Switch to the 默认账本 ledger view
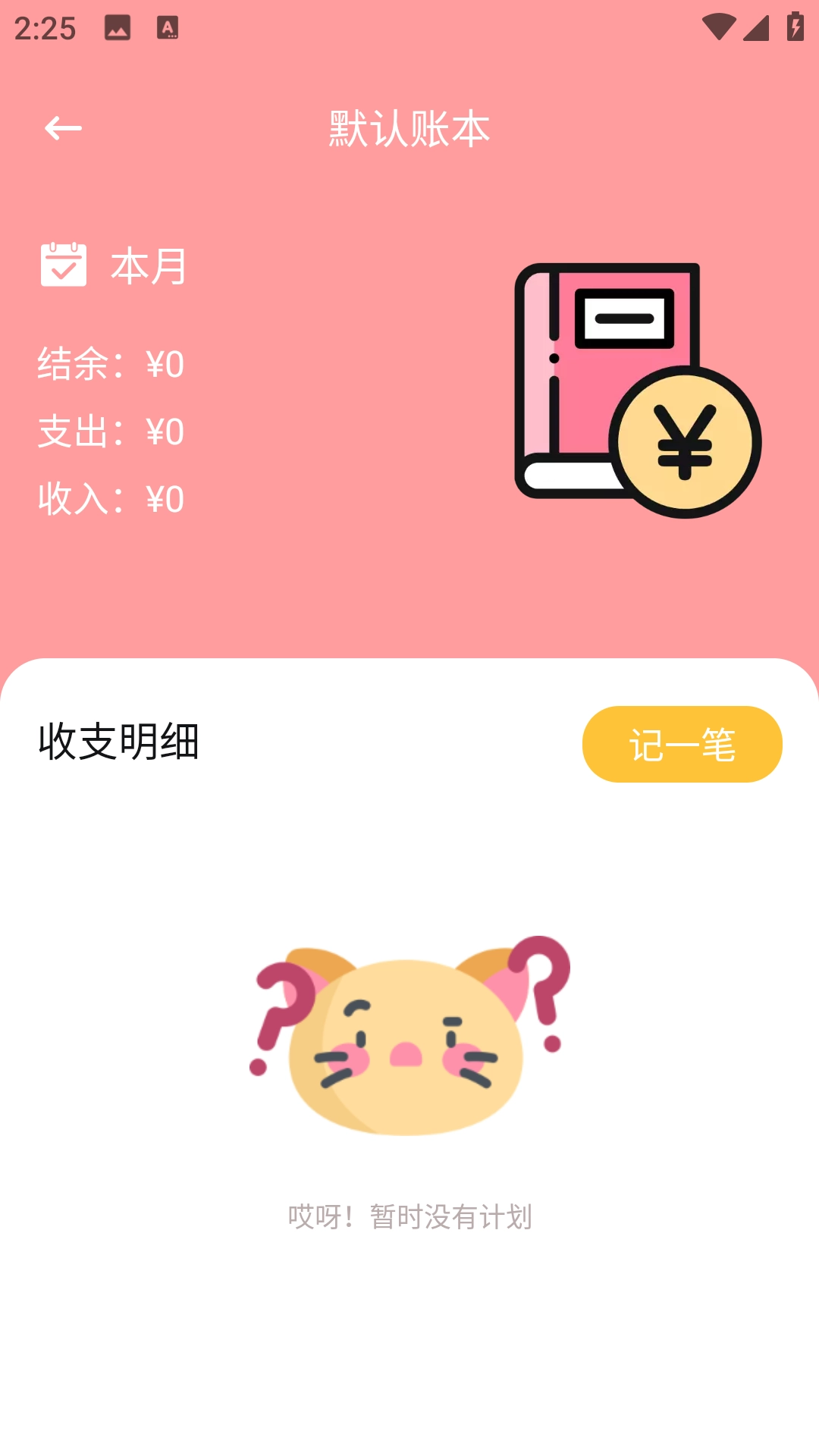Viewport: 819px width, 1456px height. (409, 126)
